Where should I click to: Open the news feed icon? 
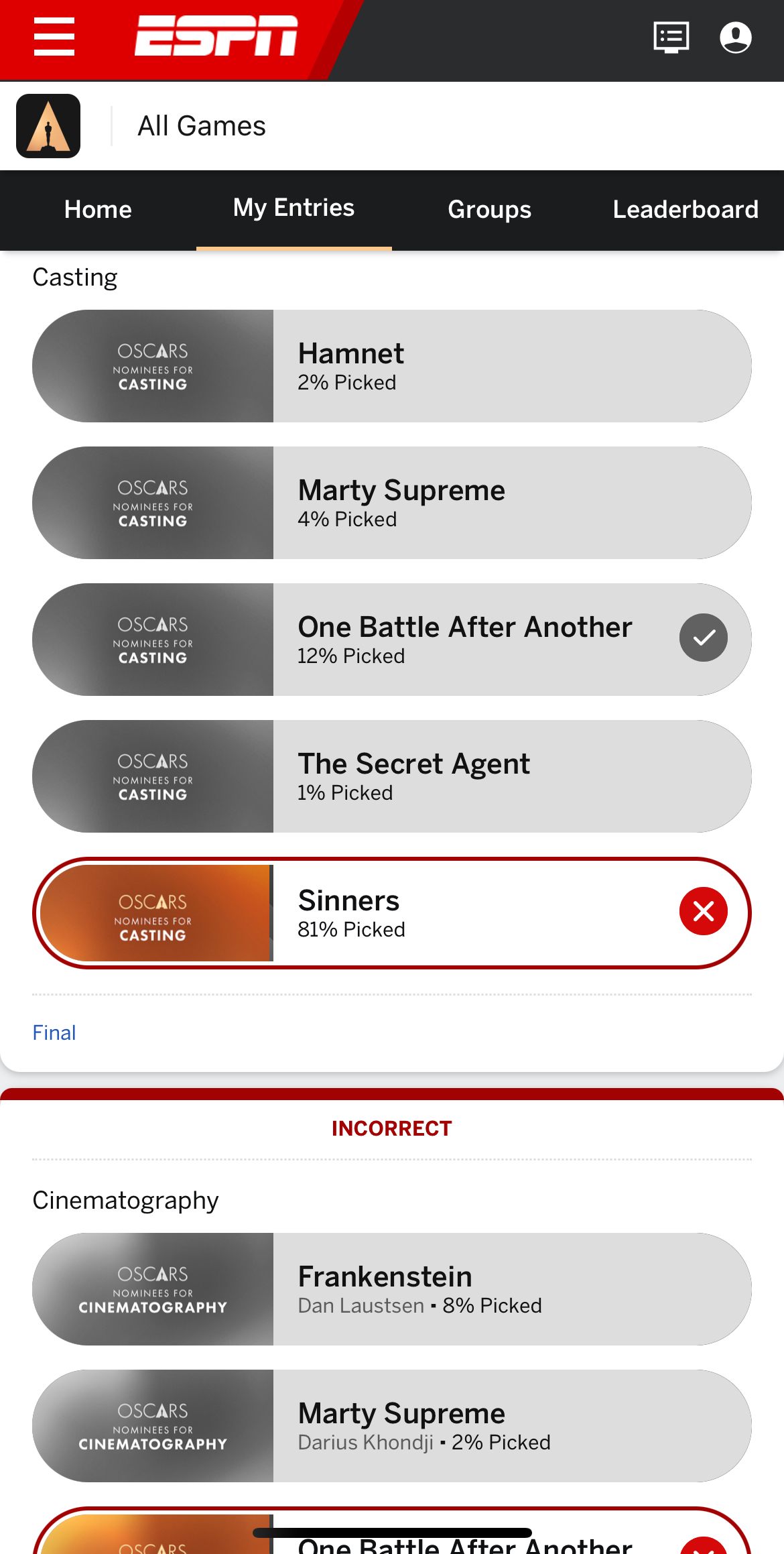671,38
